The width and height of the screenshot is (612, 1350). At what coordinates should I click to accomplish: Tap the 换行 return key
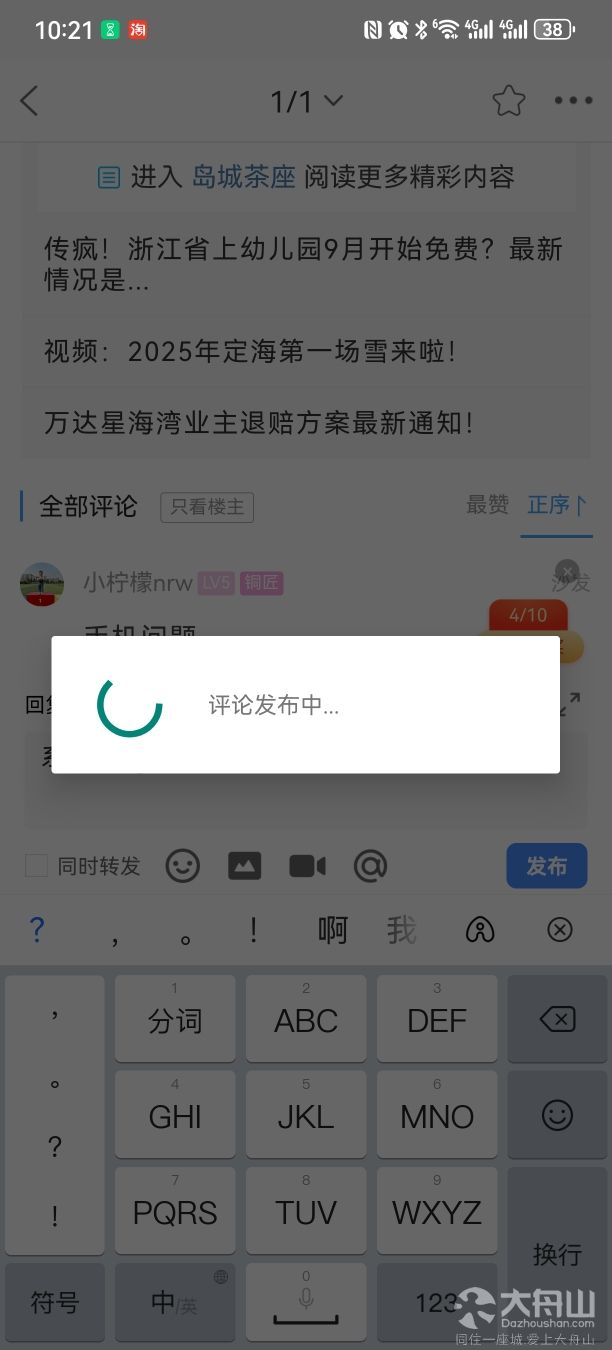click(557, 1253)
